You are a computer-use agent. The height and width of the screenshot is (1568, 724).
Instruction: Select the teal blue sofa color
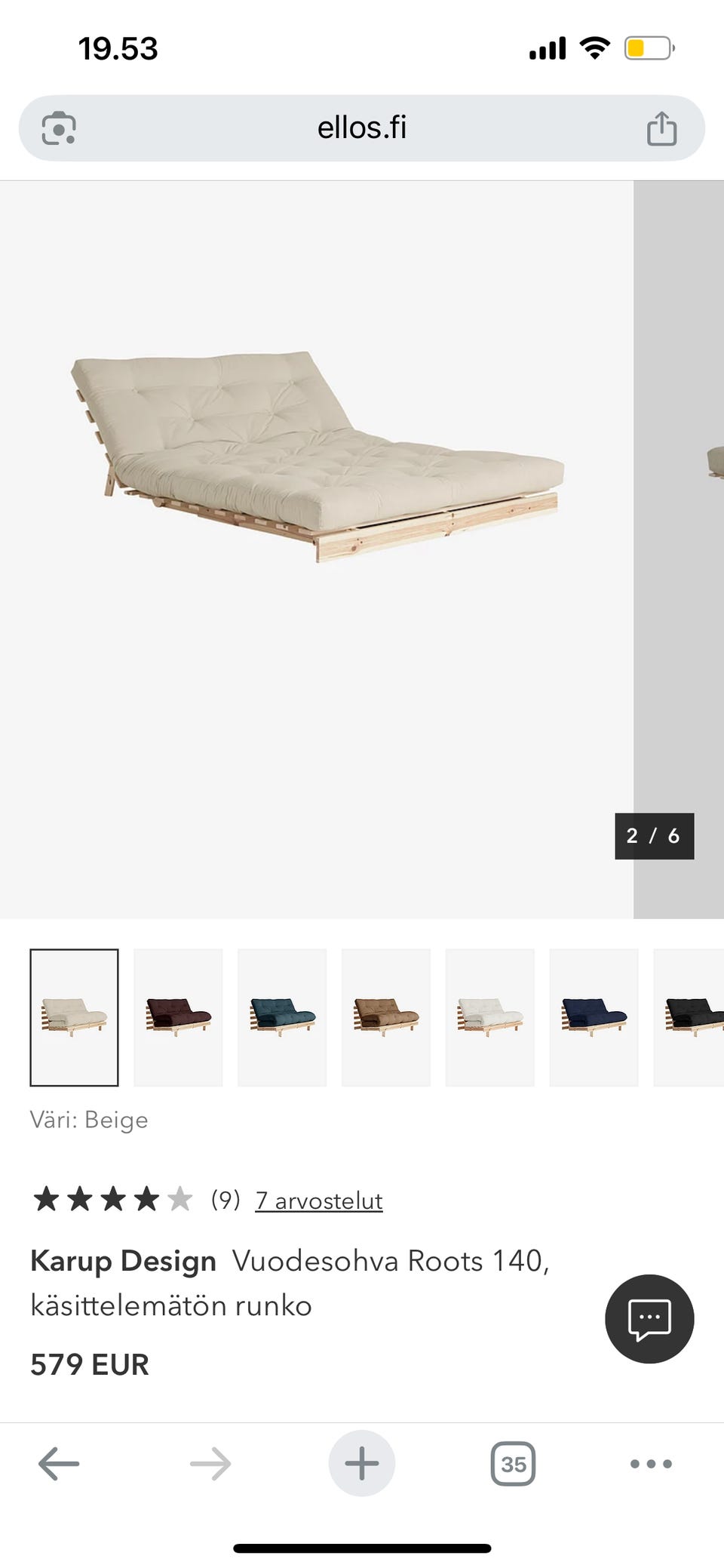click(x=282, y=1016)
